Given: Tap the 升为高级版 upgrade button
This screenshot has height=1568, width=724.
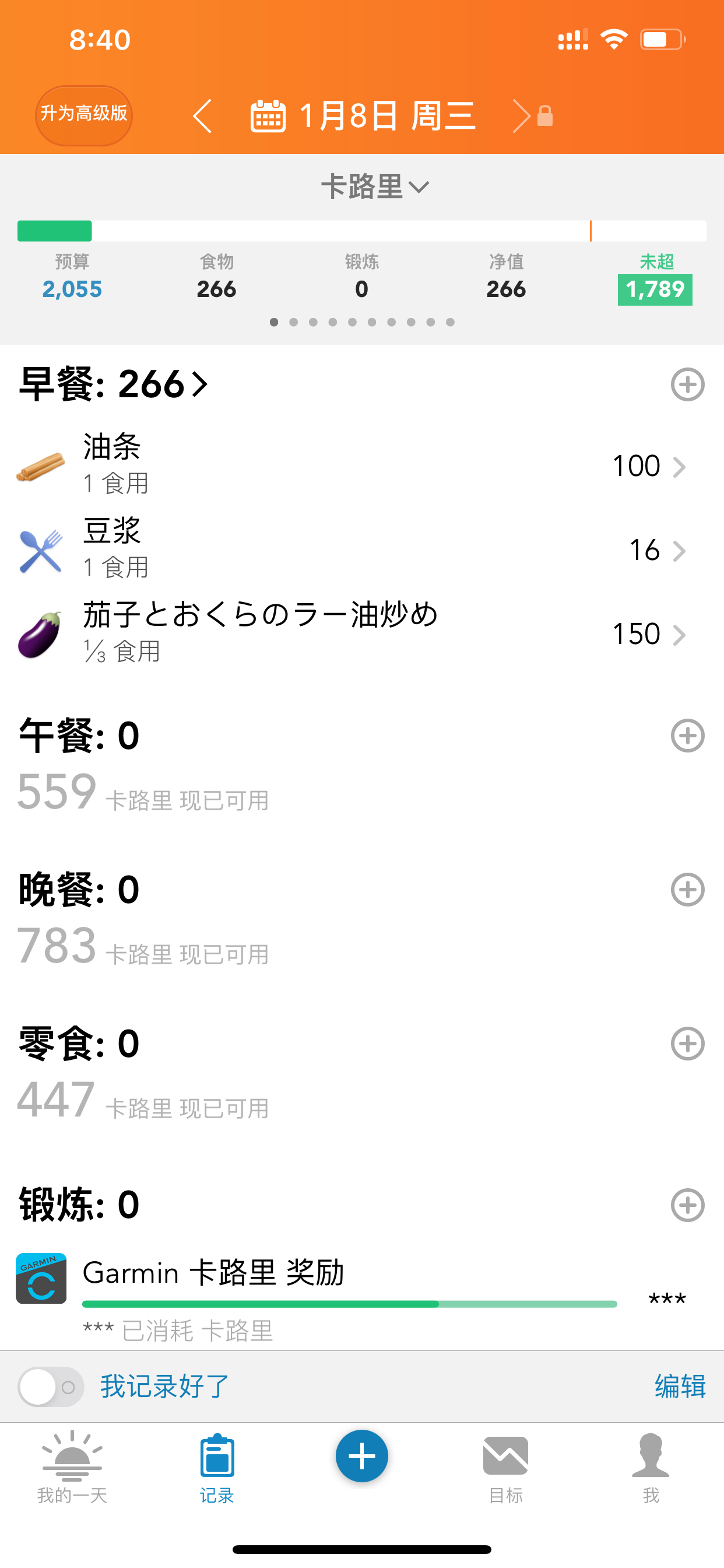Looking at the screenshot, I should click(x=83, y=115).
